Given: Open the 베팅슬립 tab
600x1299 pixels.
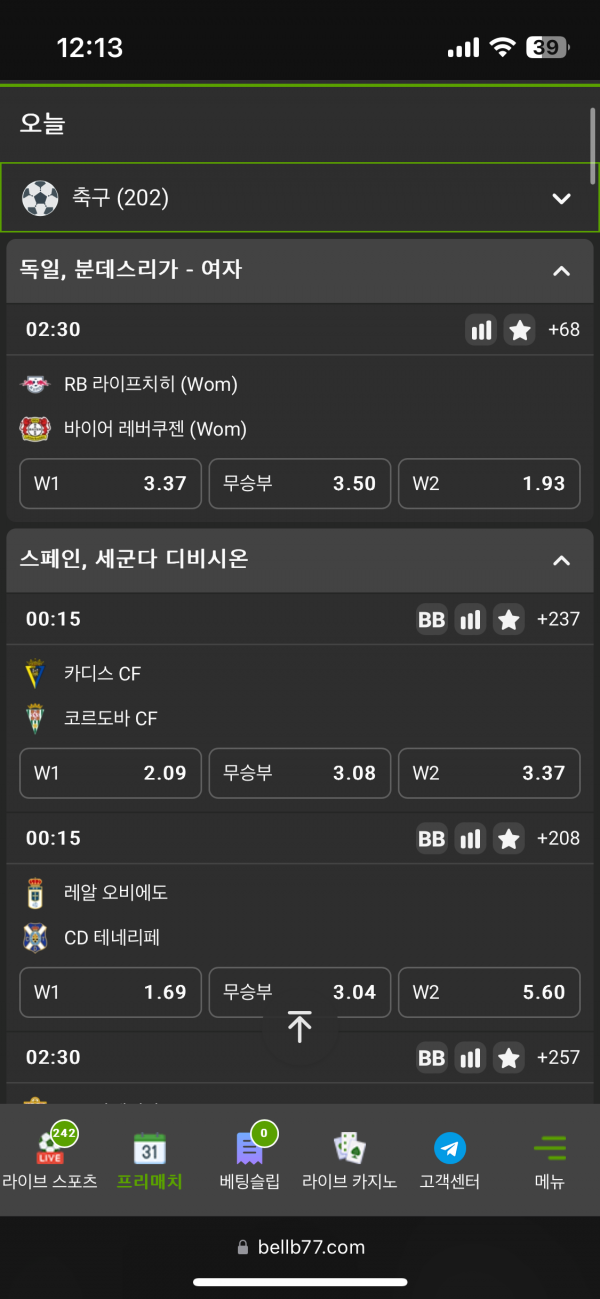Looking at the screenshot, I should (249, 1160).
